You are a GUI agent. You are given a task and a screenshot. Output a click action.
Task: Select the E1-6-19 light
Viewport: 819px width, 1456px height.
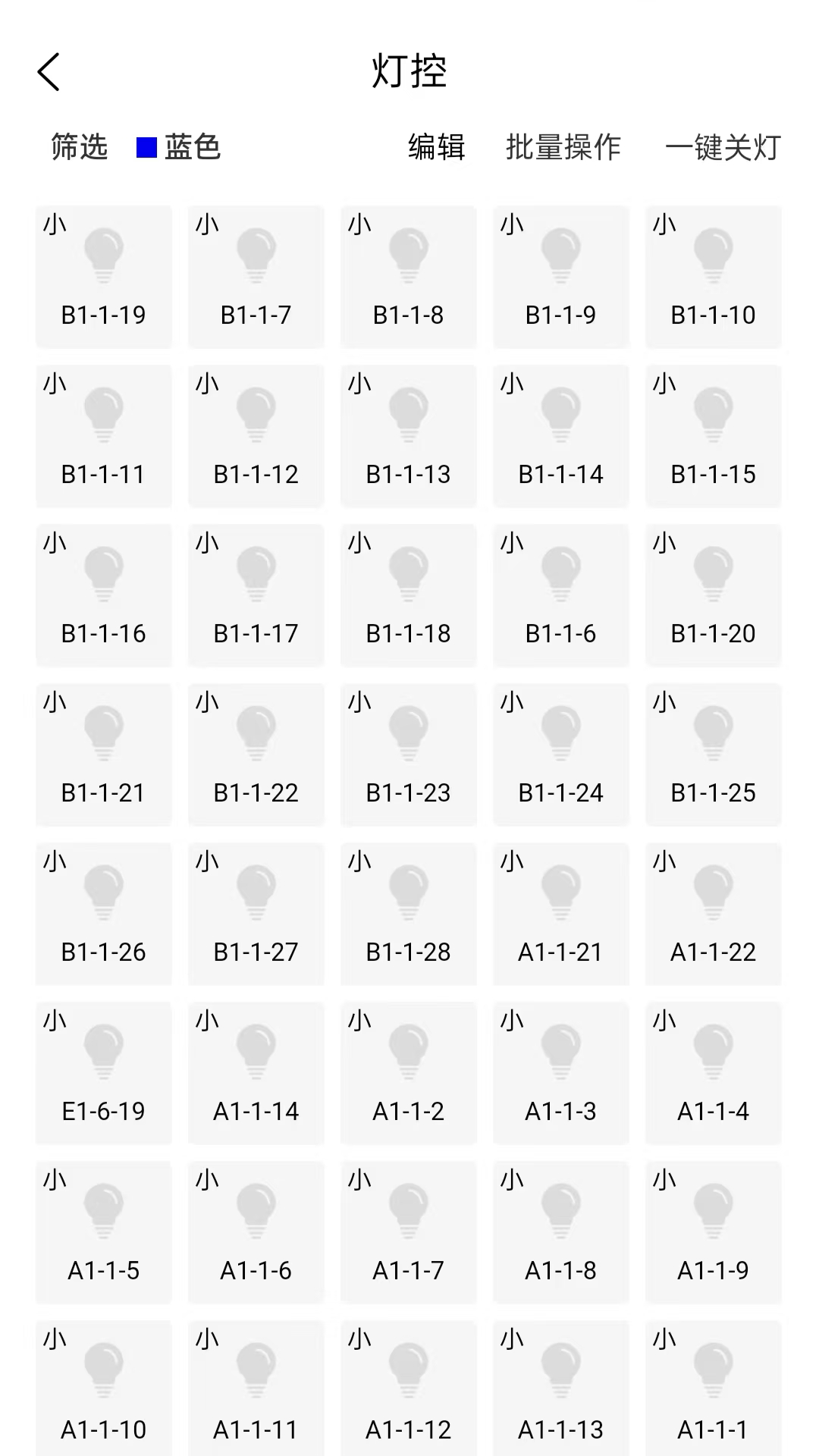point(104,1073)
